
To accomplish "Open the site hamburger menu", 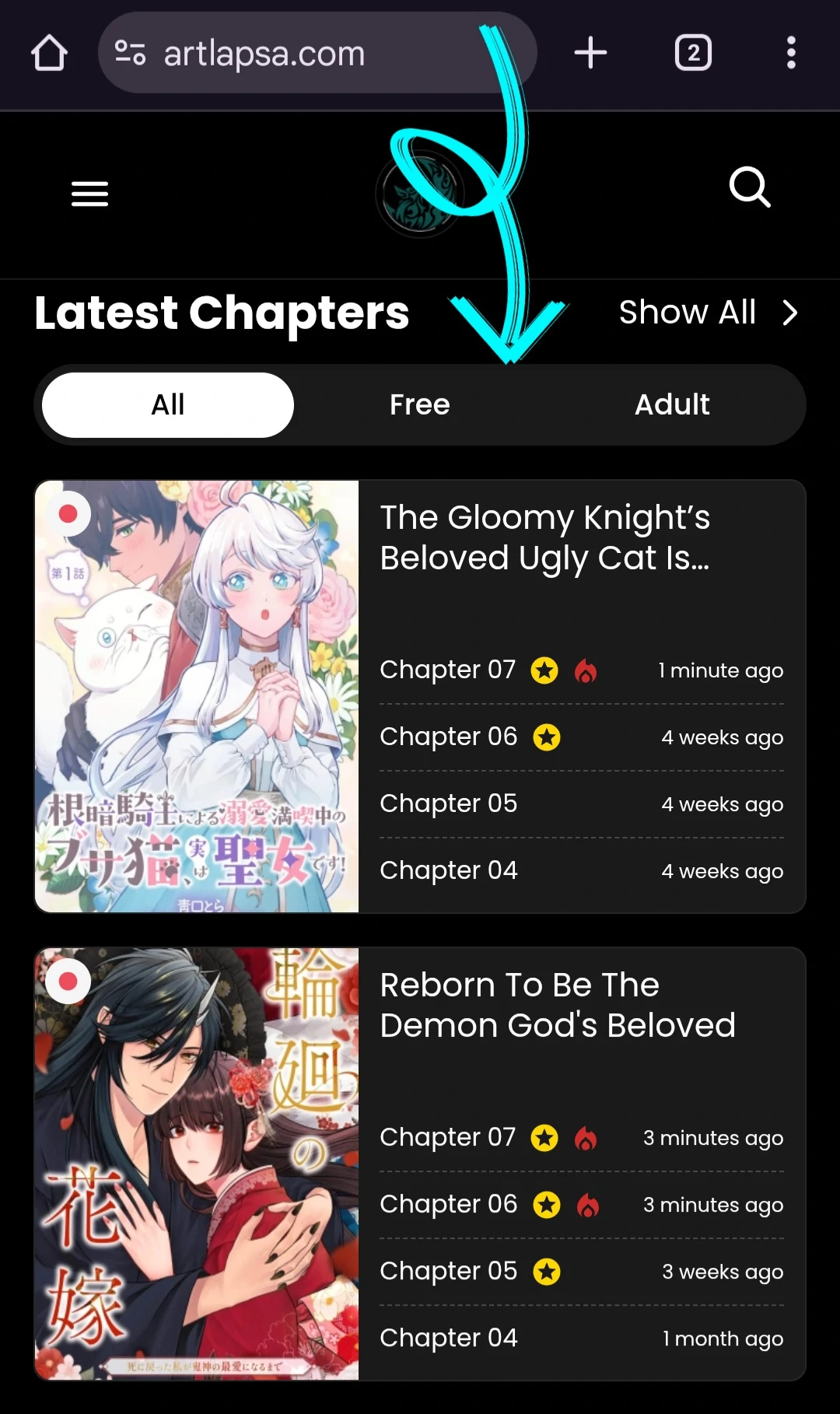I will (89, 193).
